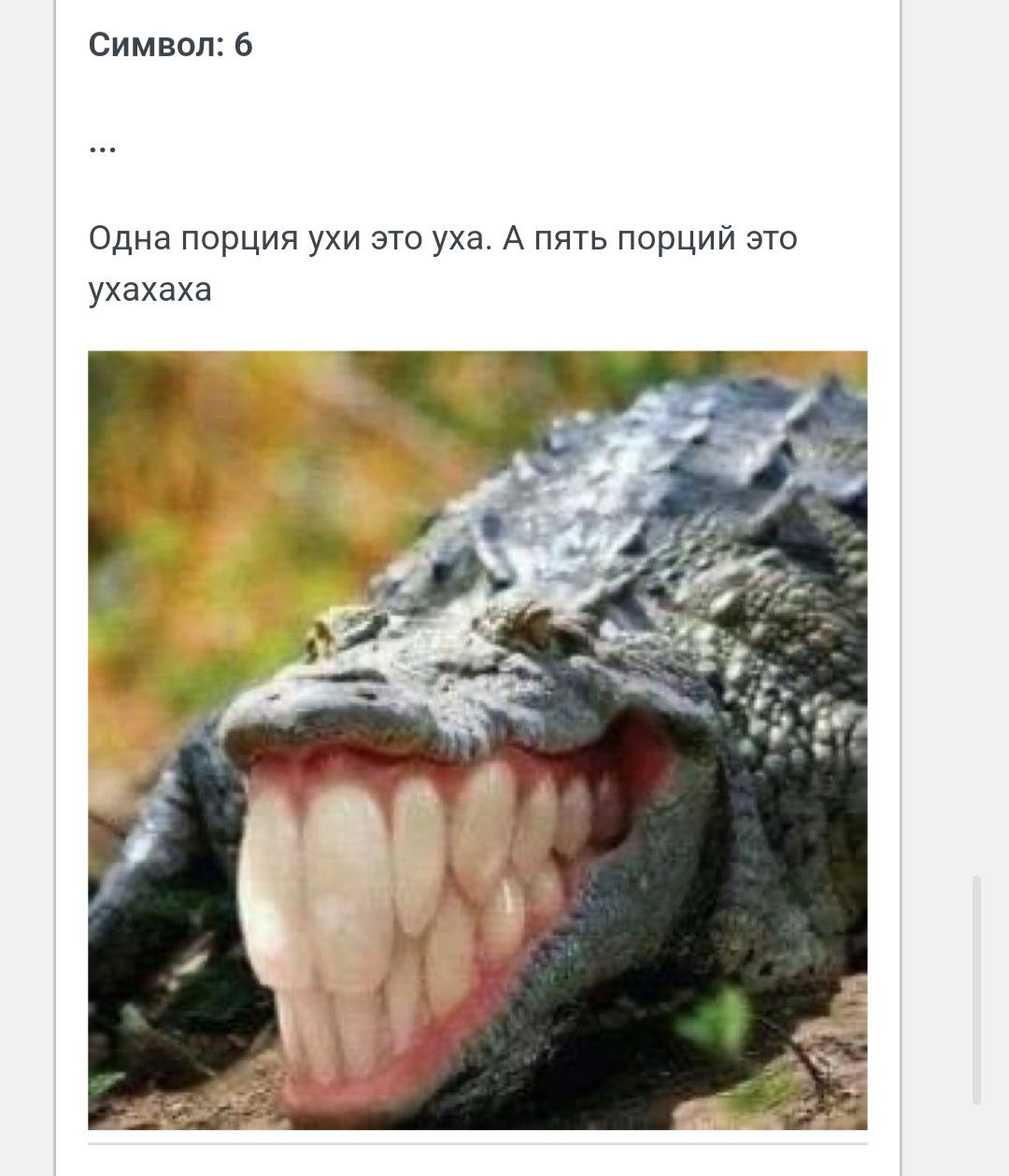Open the crocodile picture in the post
This screenshot has width=1009, height=1176.
point(477,740)
